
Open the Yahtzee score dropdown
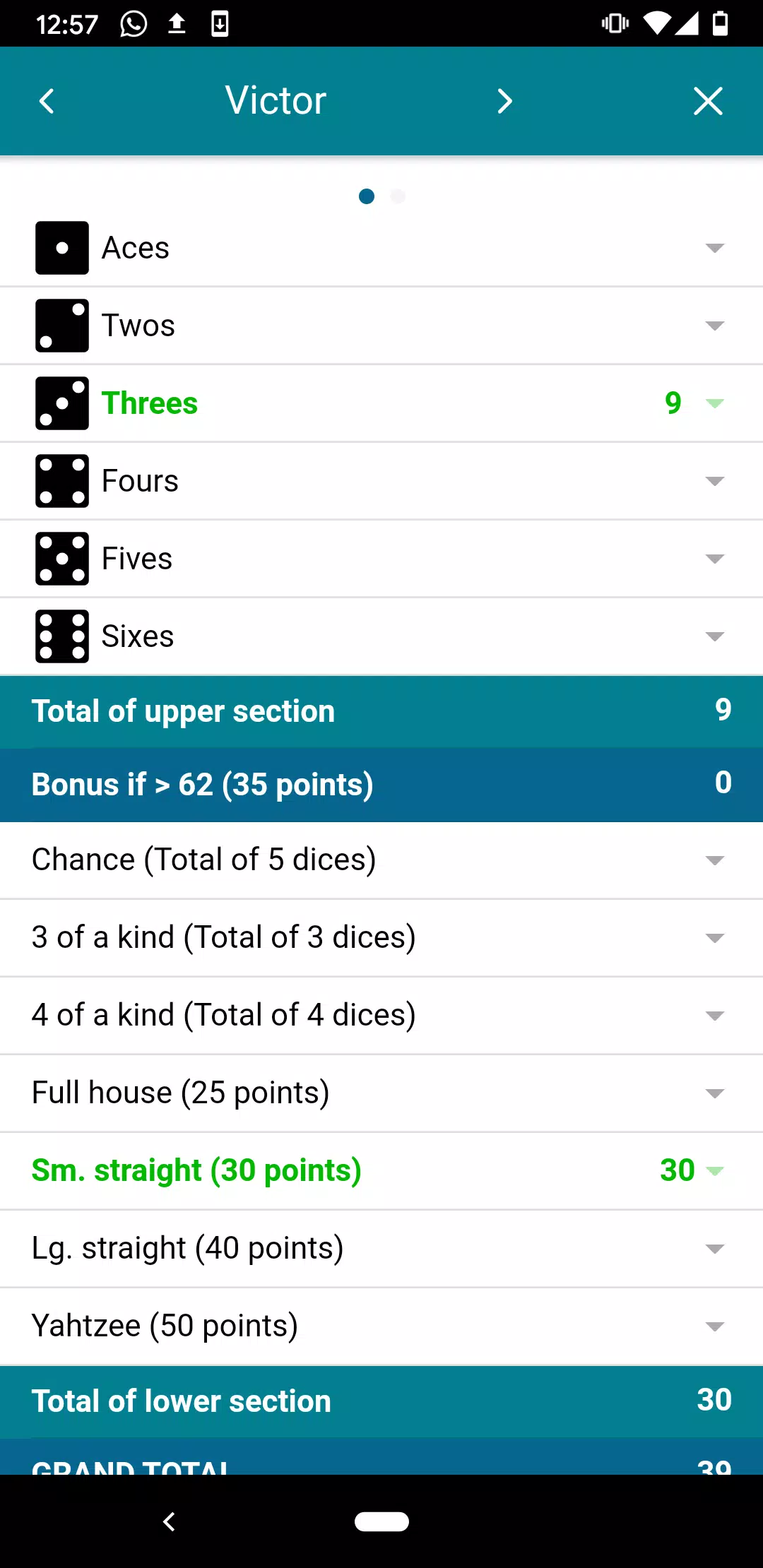click(715, 1326)
